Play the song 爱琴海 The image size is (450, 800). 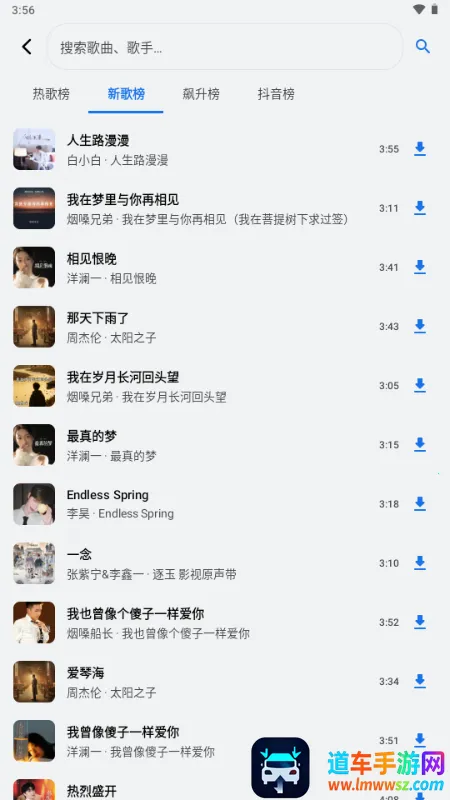click(x=225, y=682)
